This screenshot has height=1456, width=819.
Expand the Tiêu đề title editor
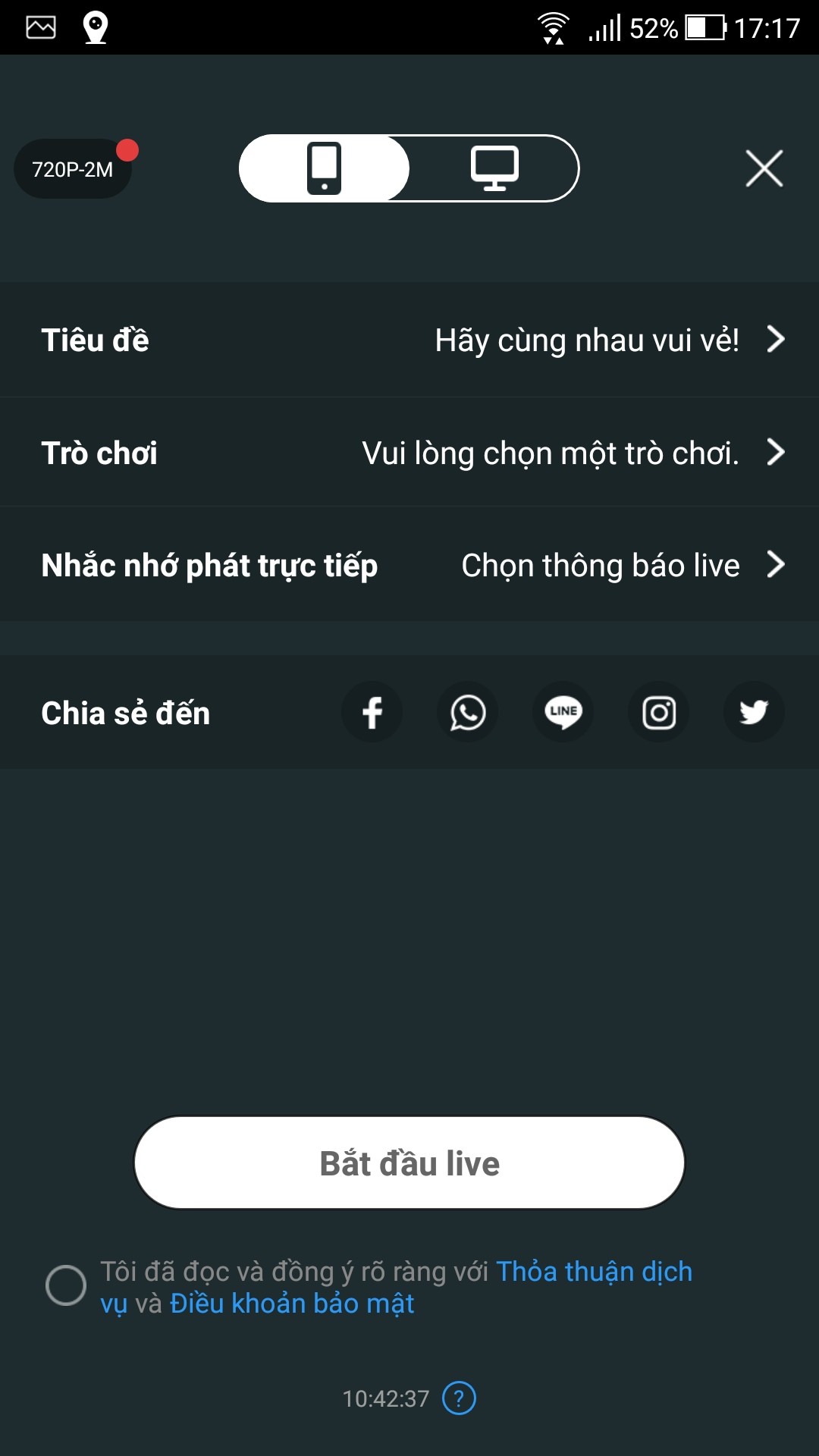(409, 339)
